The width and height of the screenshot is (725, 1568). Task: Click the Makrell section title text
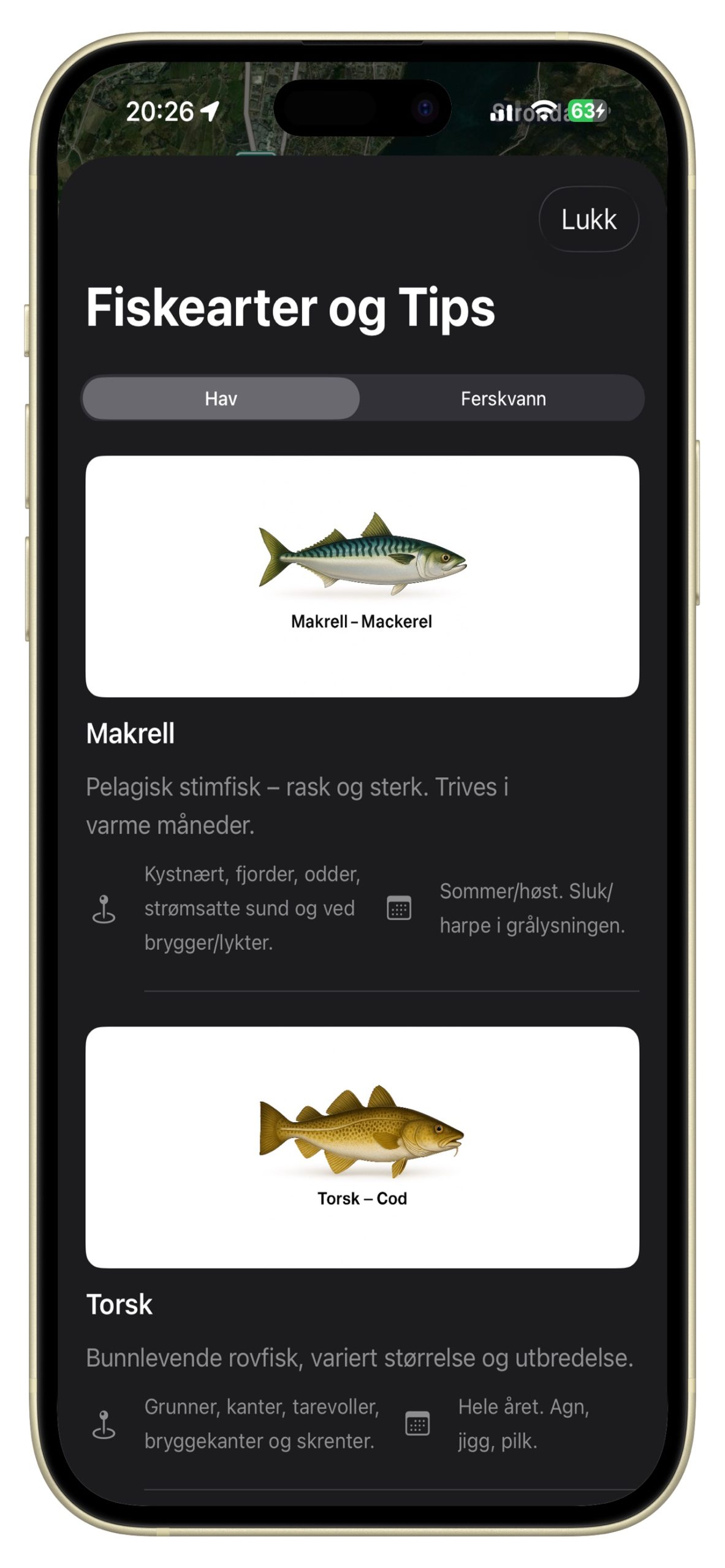pos(131,733)
